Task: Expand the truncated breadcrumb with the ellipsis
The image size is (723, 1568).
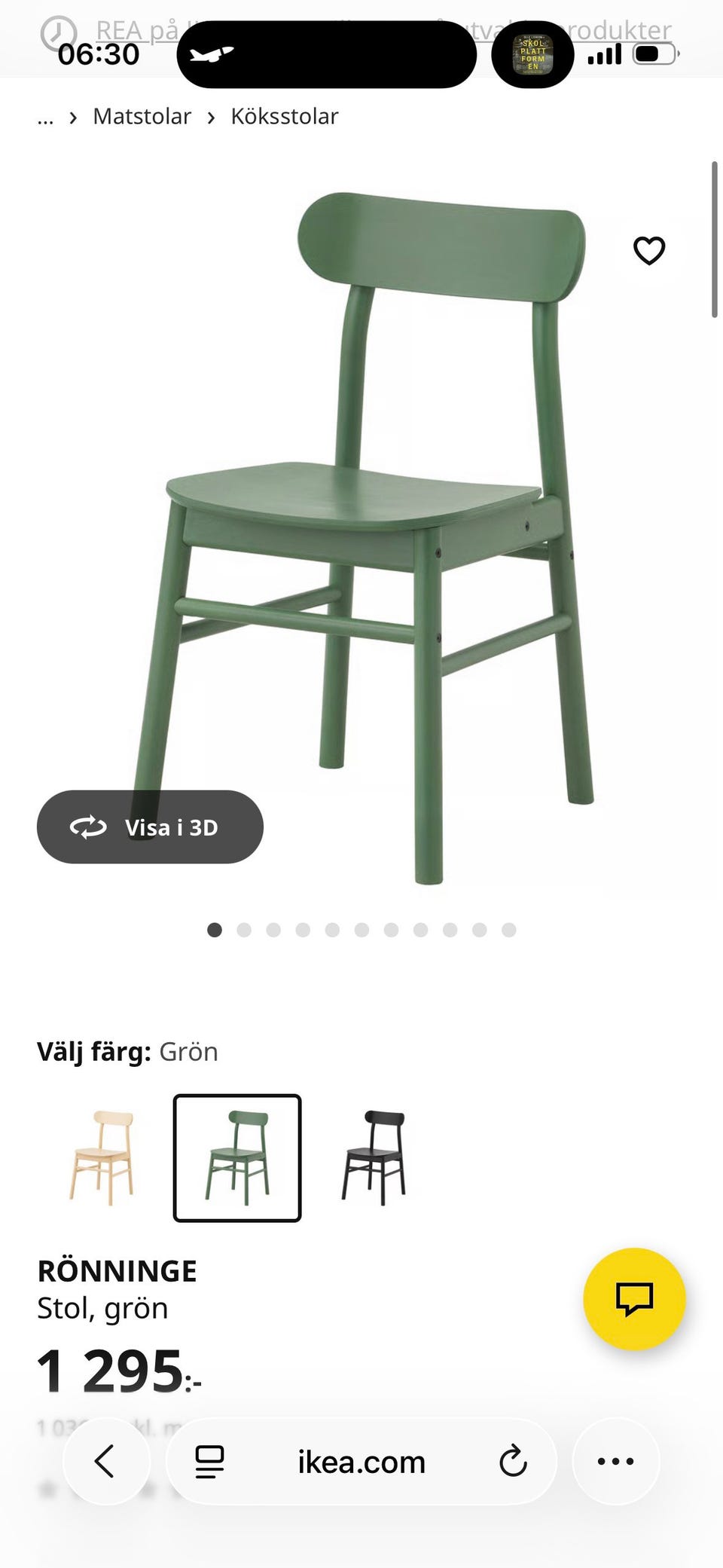Action: click(x=45, y=116)
